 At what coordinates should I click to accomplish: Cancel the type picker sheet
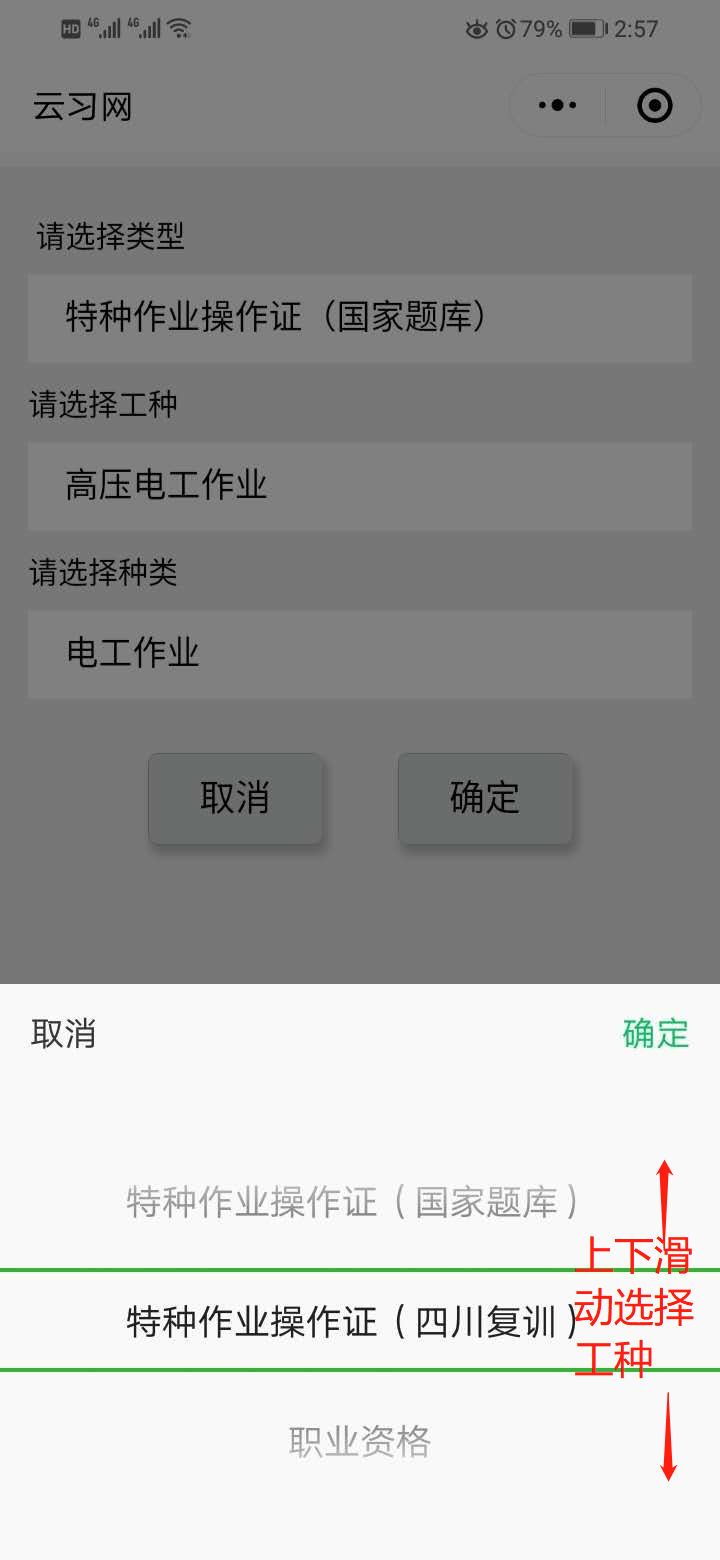click(63, 1034)
